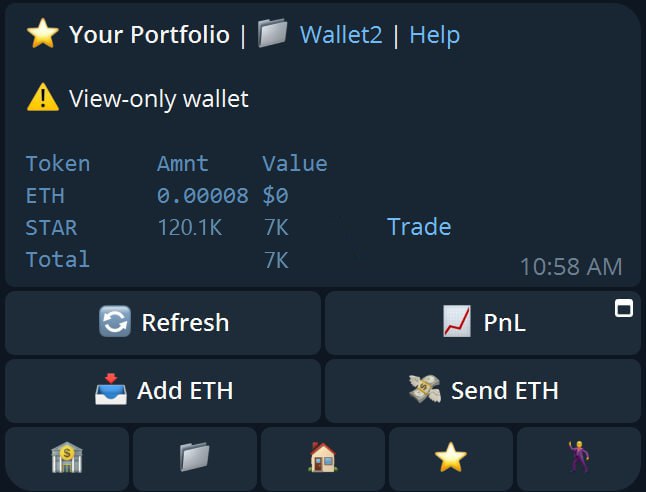646x492 pixels.
Task: Tap the folder emoji button
Action: tap(195, 458)
